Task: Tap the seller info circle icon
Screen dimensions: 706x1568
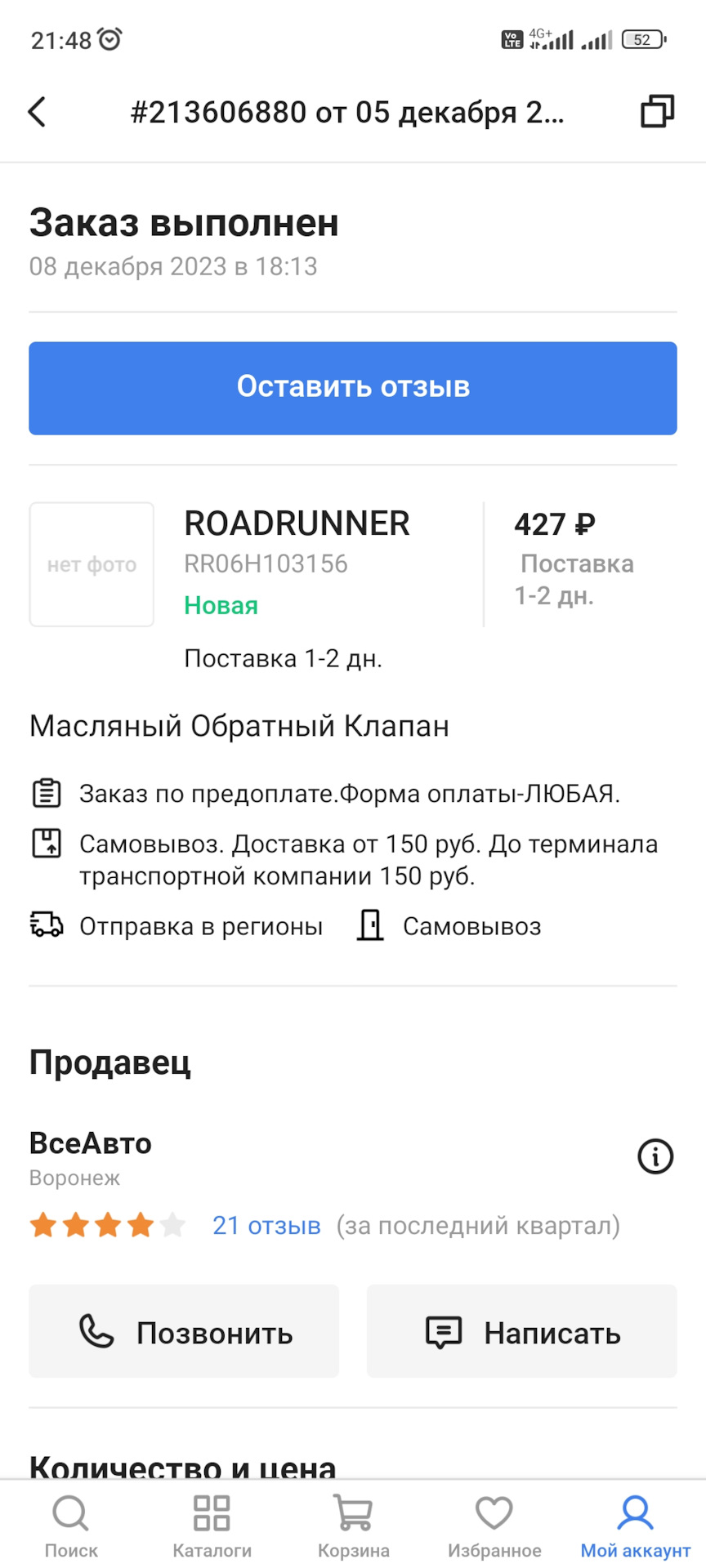Action: [654, 1157]
